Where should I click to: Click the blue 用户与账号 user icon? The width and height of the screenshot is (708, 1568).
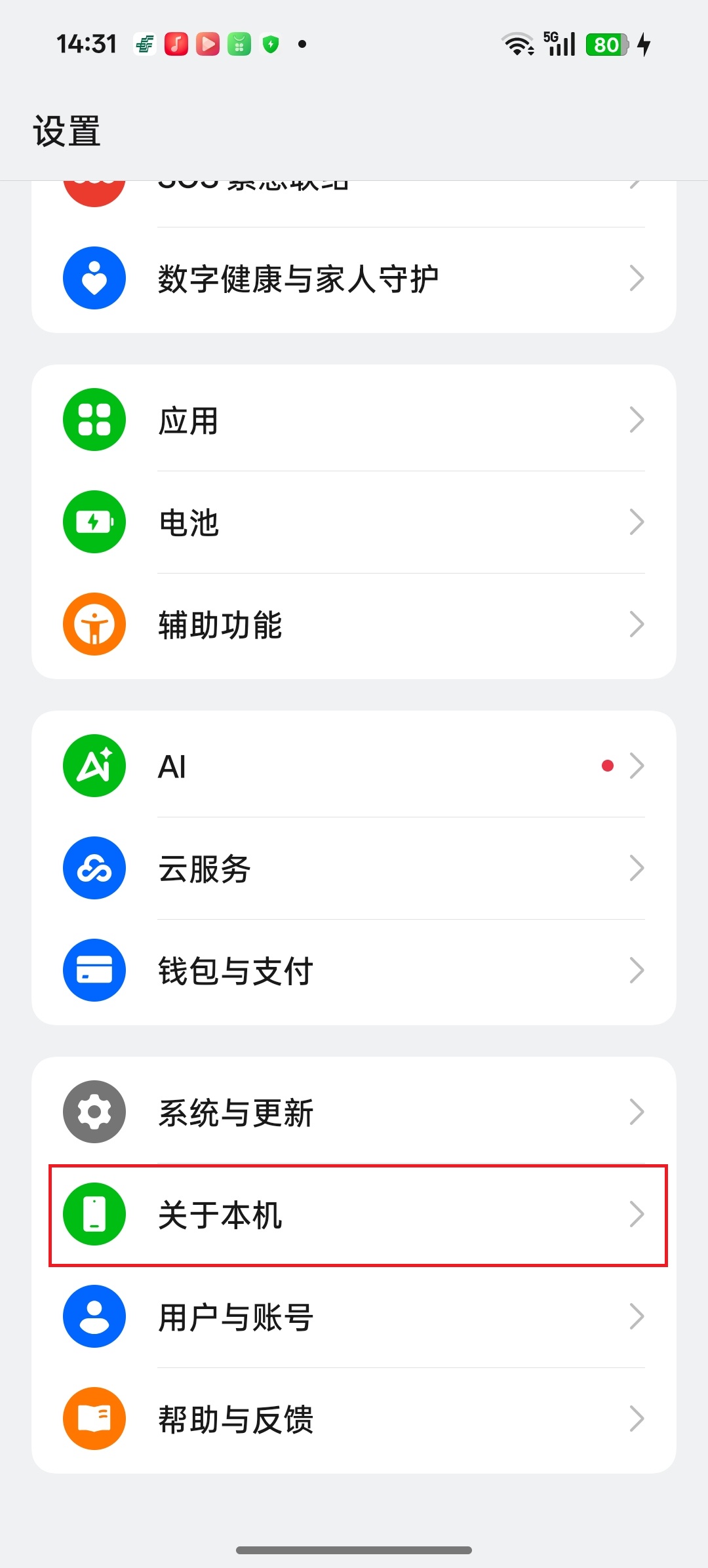94,1316
